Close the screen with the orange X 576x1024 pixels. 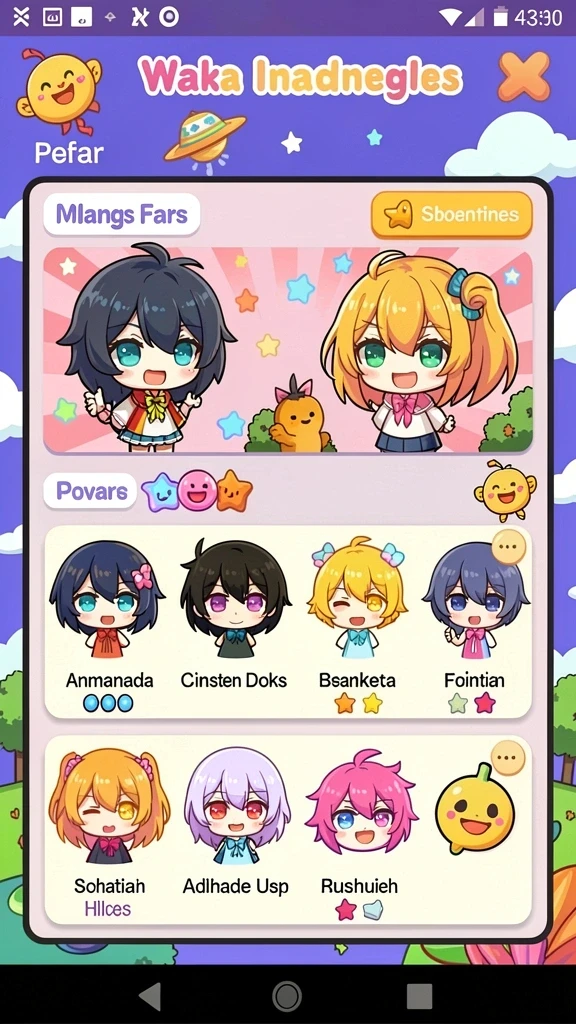[524, 76]
